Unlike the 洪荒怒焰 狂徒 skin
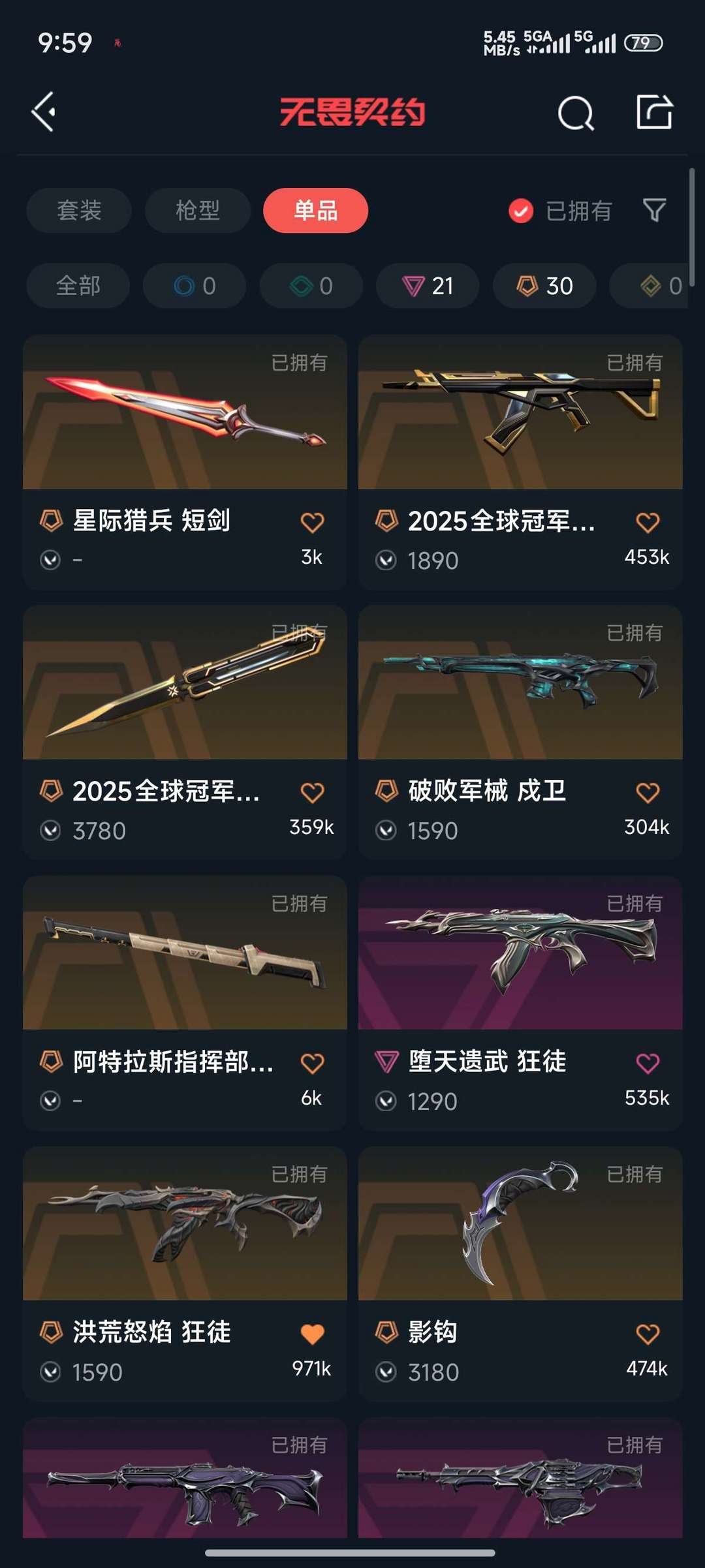This screenshot has width=705, height=1568. point(312,1334)
